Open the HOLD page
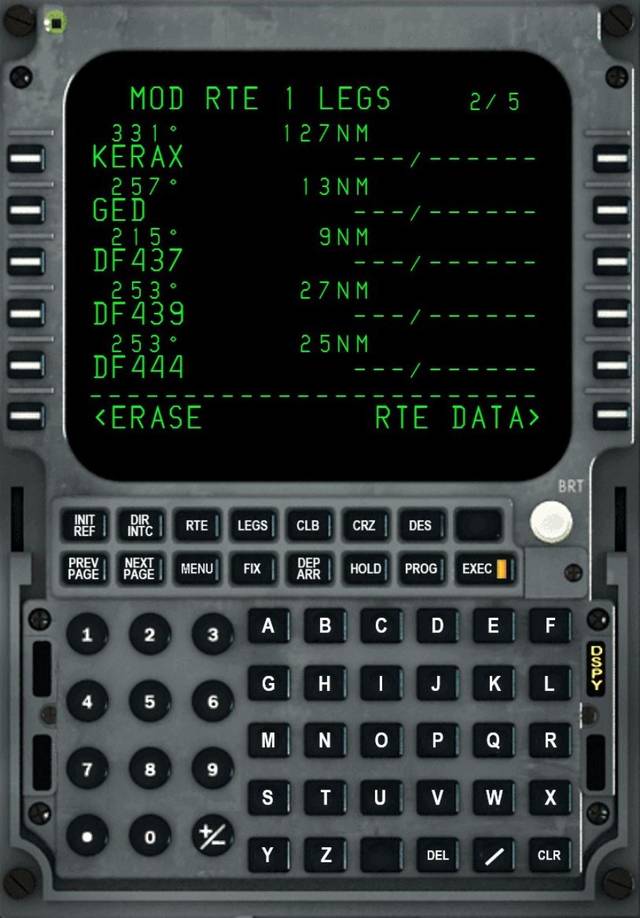640x918 pixels. tap(364, 569)
